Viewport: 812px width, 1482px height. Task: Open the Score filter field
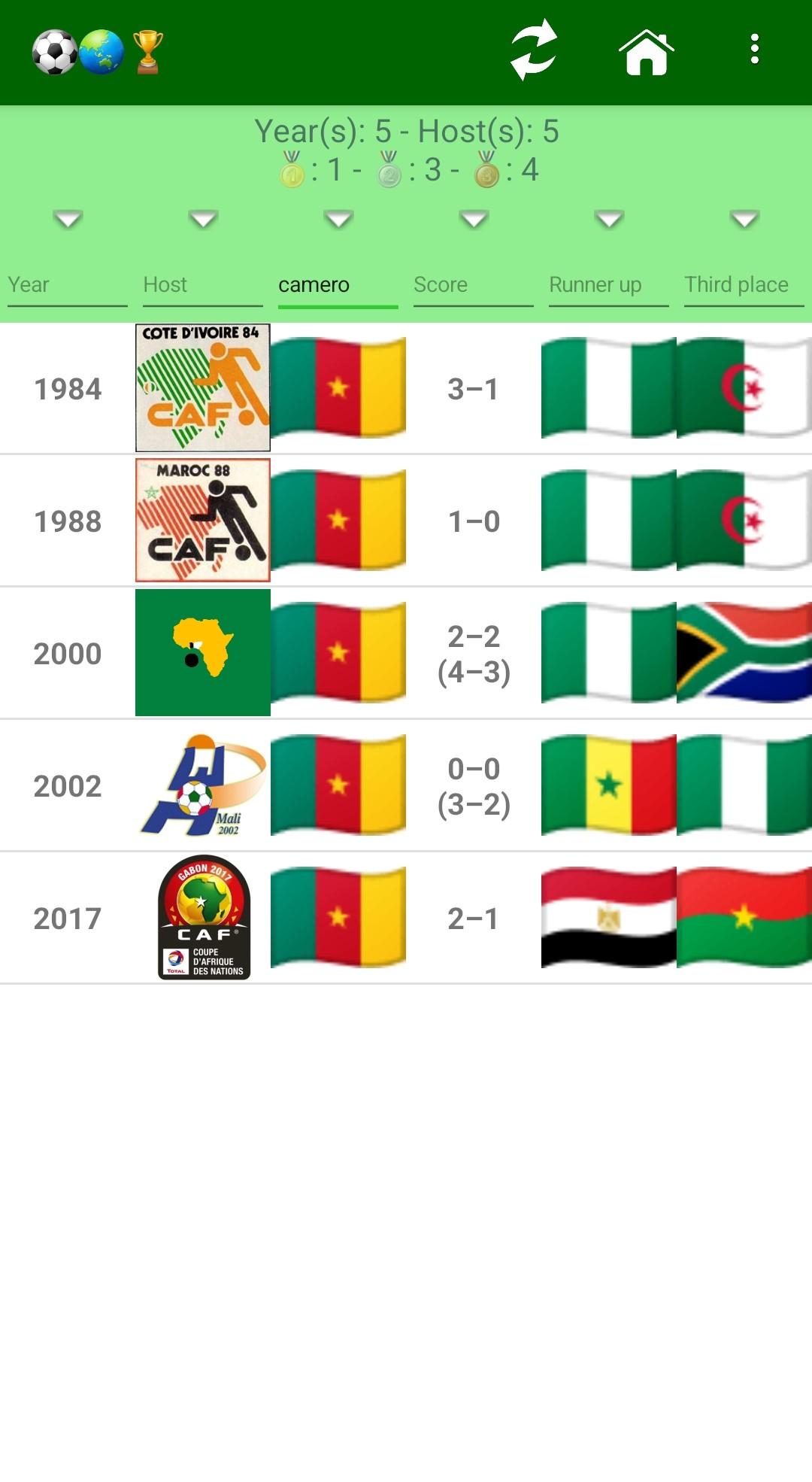[x=473, y=285]
